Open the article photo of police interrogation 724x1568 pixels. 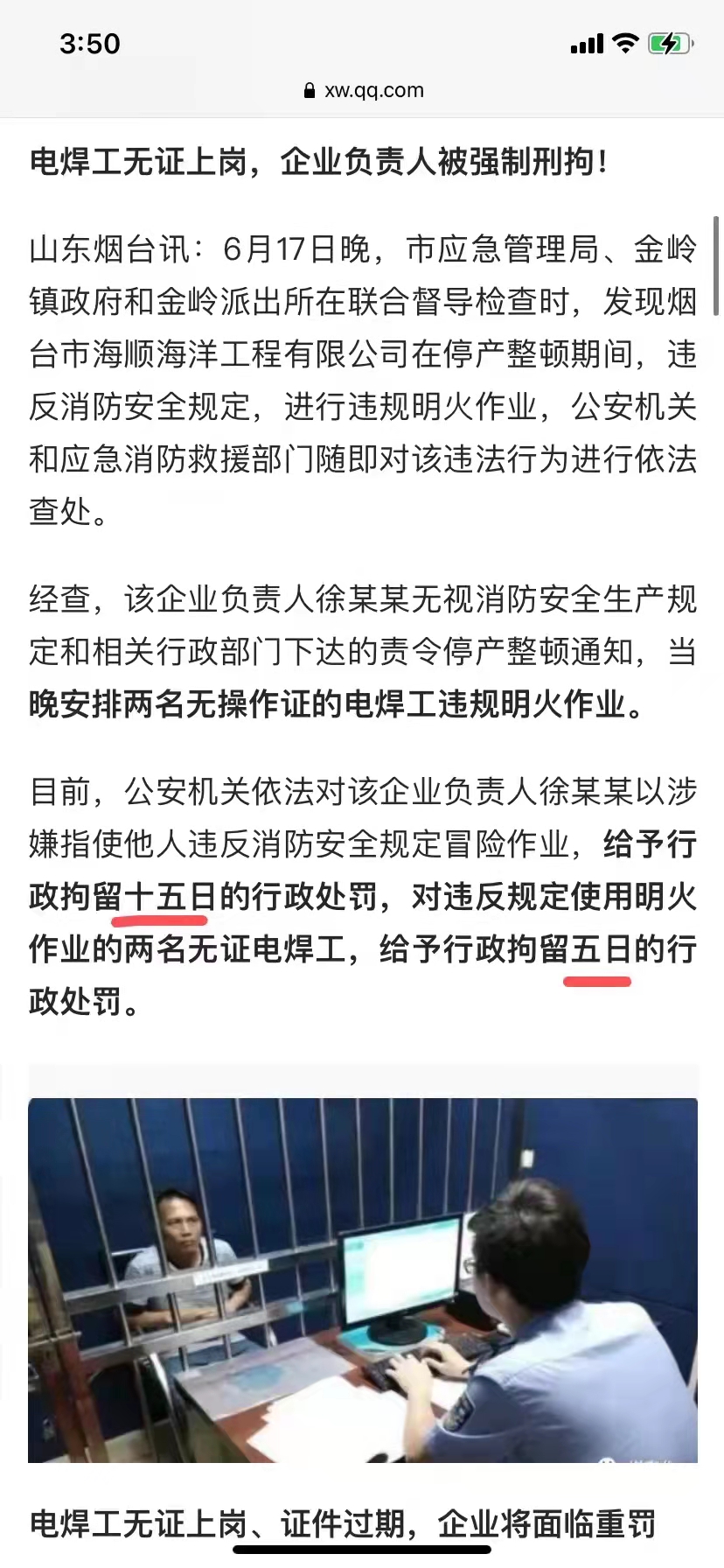click(362, 1279)
